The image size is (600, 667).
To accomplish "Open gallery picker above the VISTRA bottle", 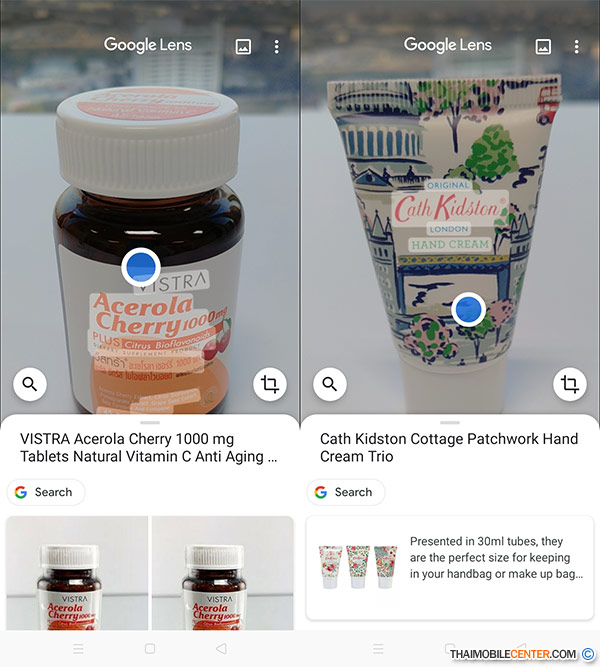I will tap(243, 46).
